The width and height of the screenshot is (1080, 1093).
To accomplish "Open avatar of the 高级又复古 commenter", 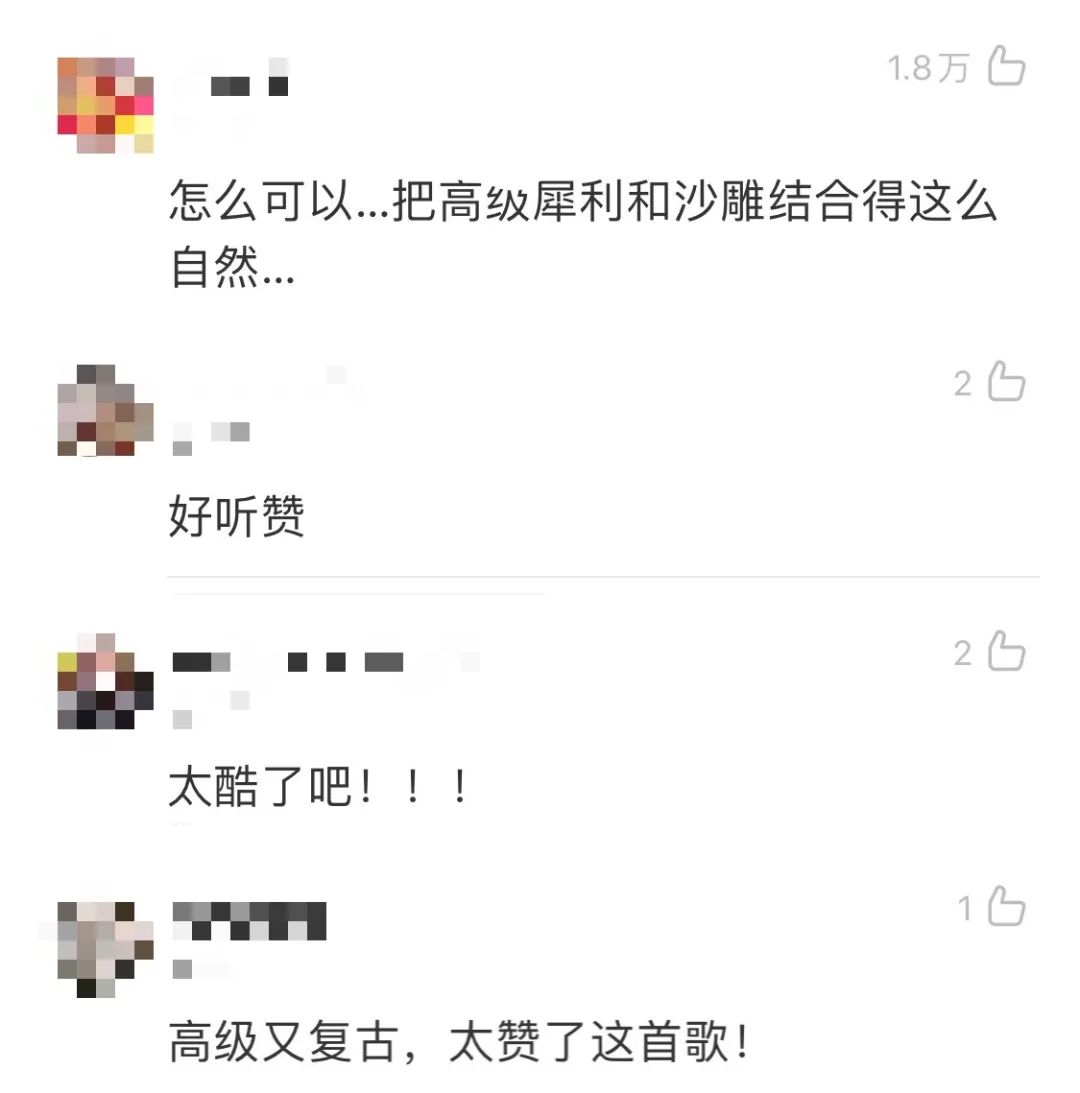I will coord(105,949).
